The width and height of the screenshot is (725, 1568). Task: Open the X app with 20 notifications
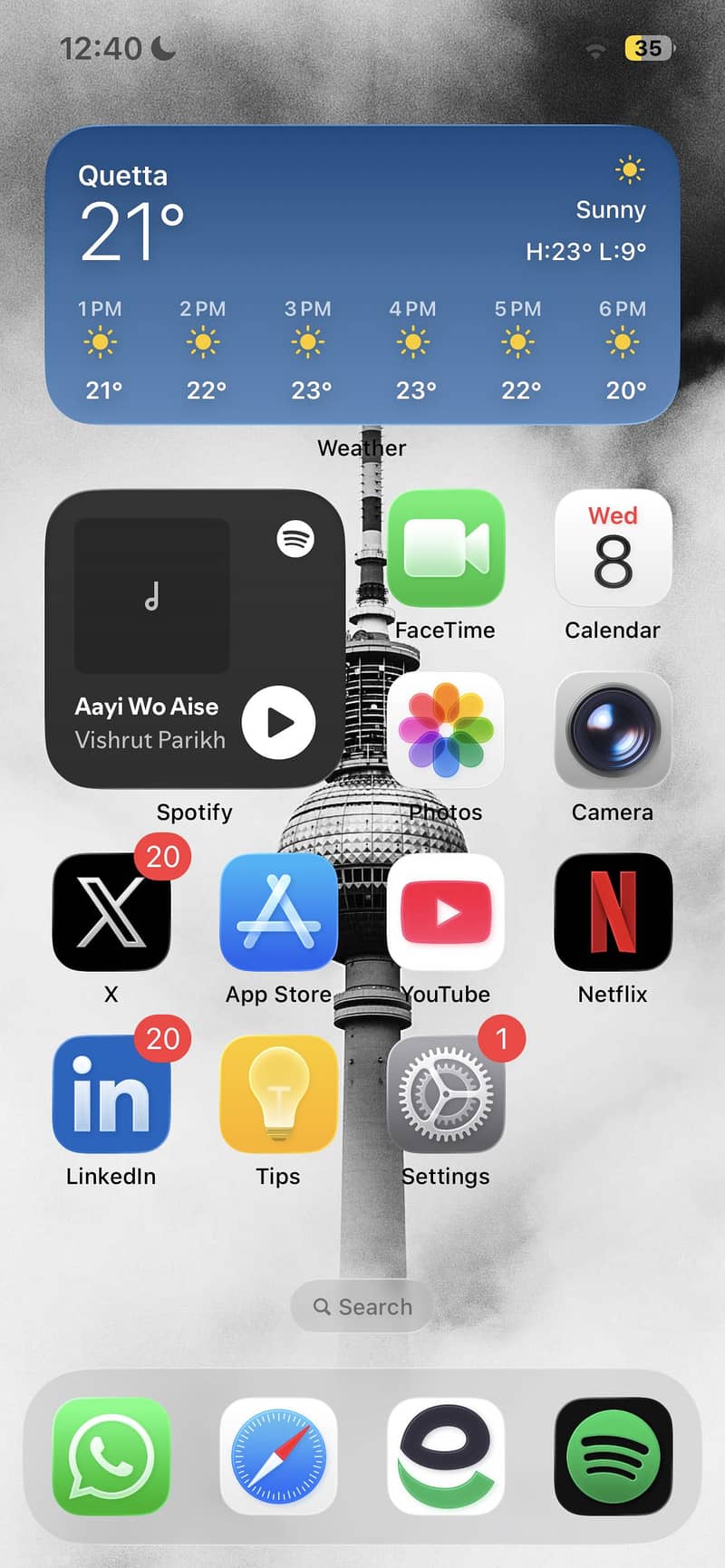point(111,912)
